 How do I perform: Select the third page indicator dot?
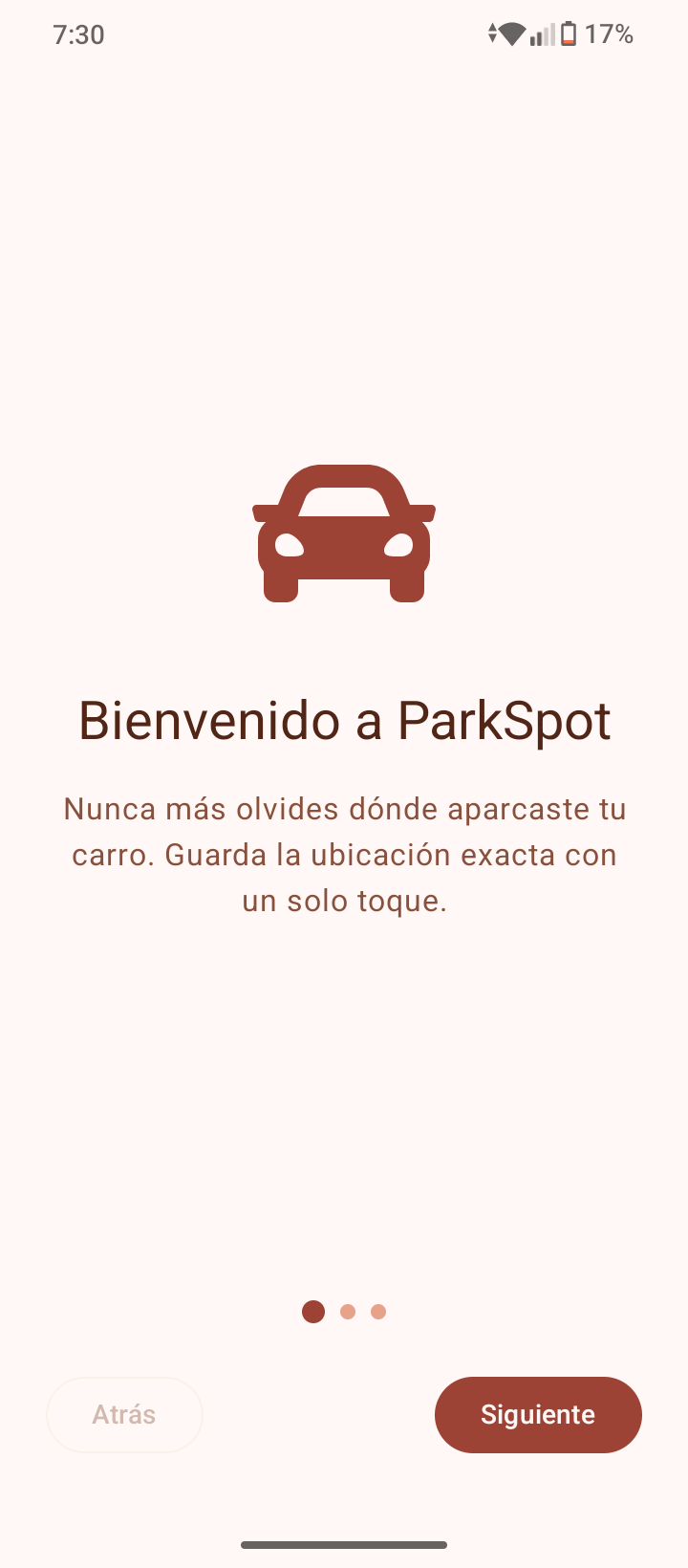point(378,1312)
